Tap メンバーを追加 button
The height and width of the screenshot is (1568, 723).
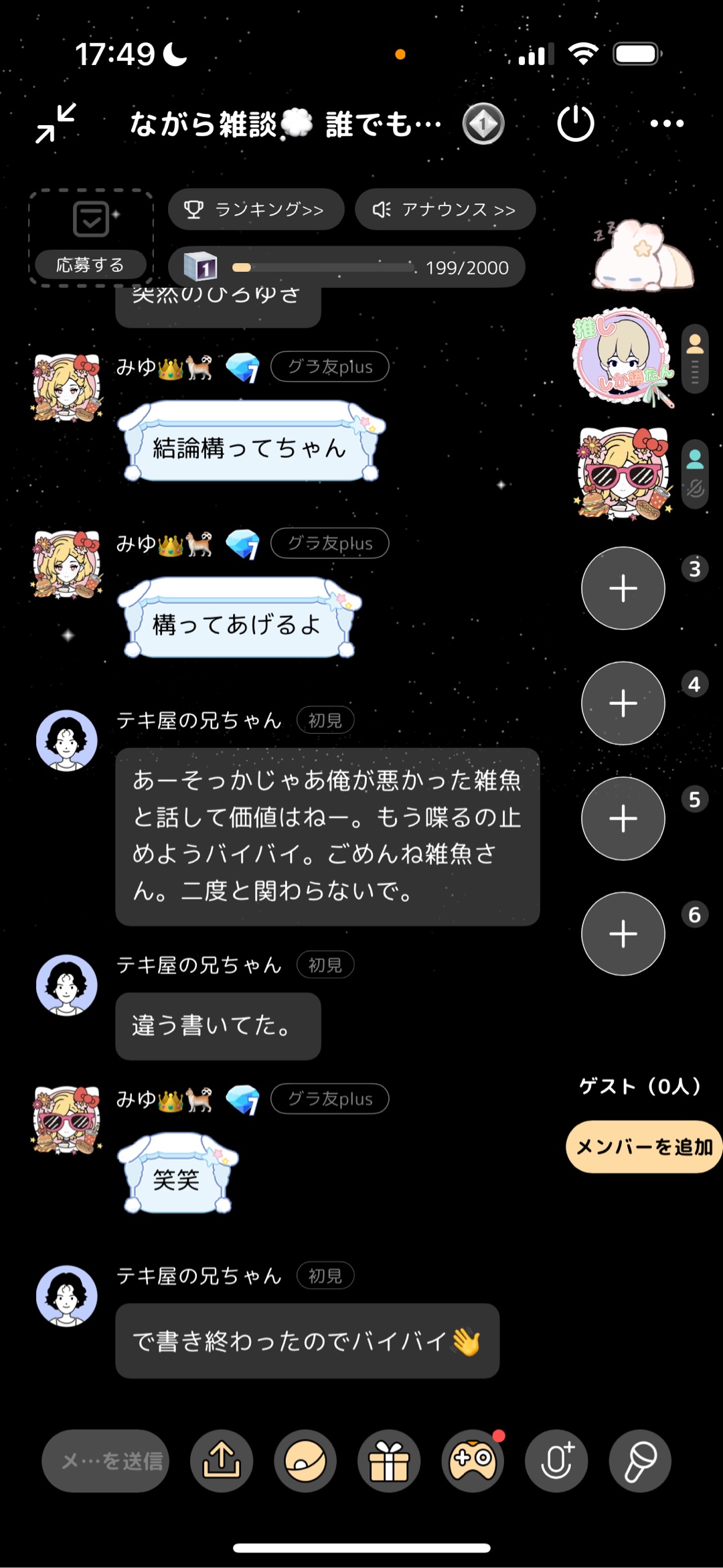coord(643,1147)
